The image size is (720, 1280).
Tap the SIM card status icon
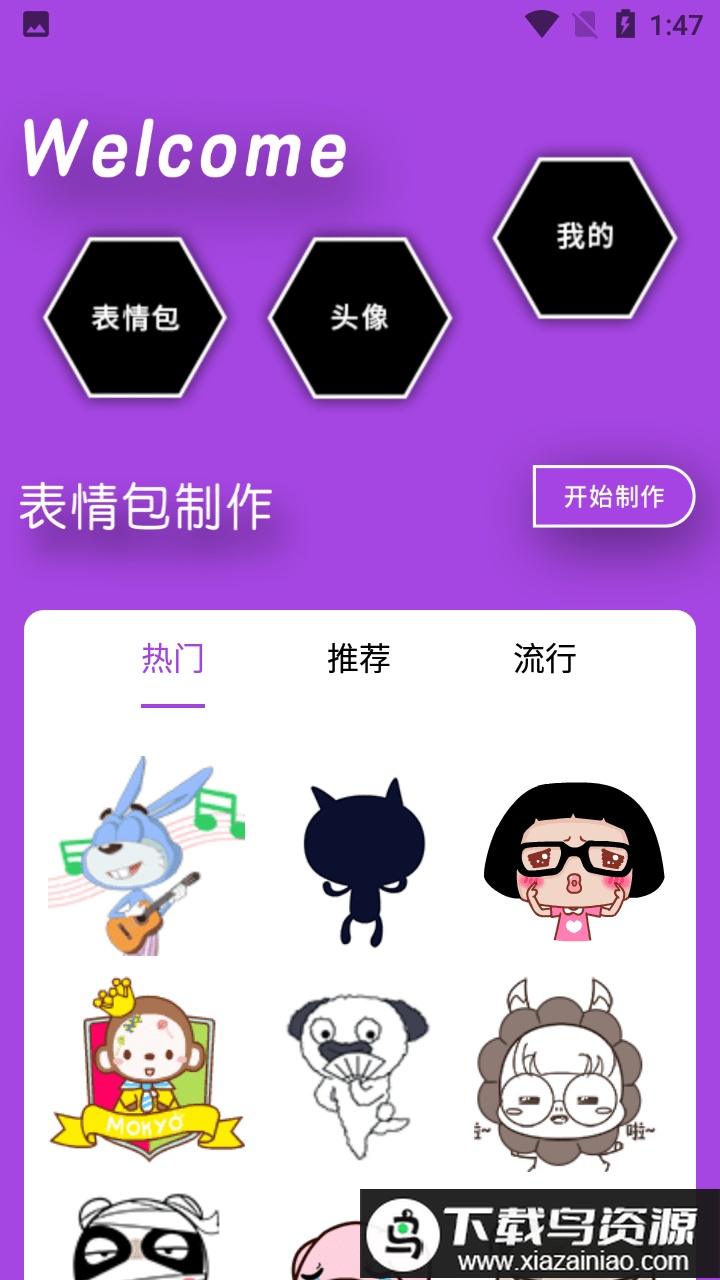click(584, 24)
